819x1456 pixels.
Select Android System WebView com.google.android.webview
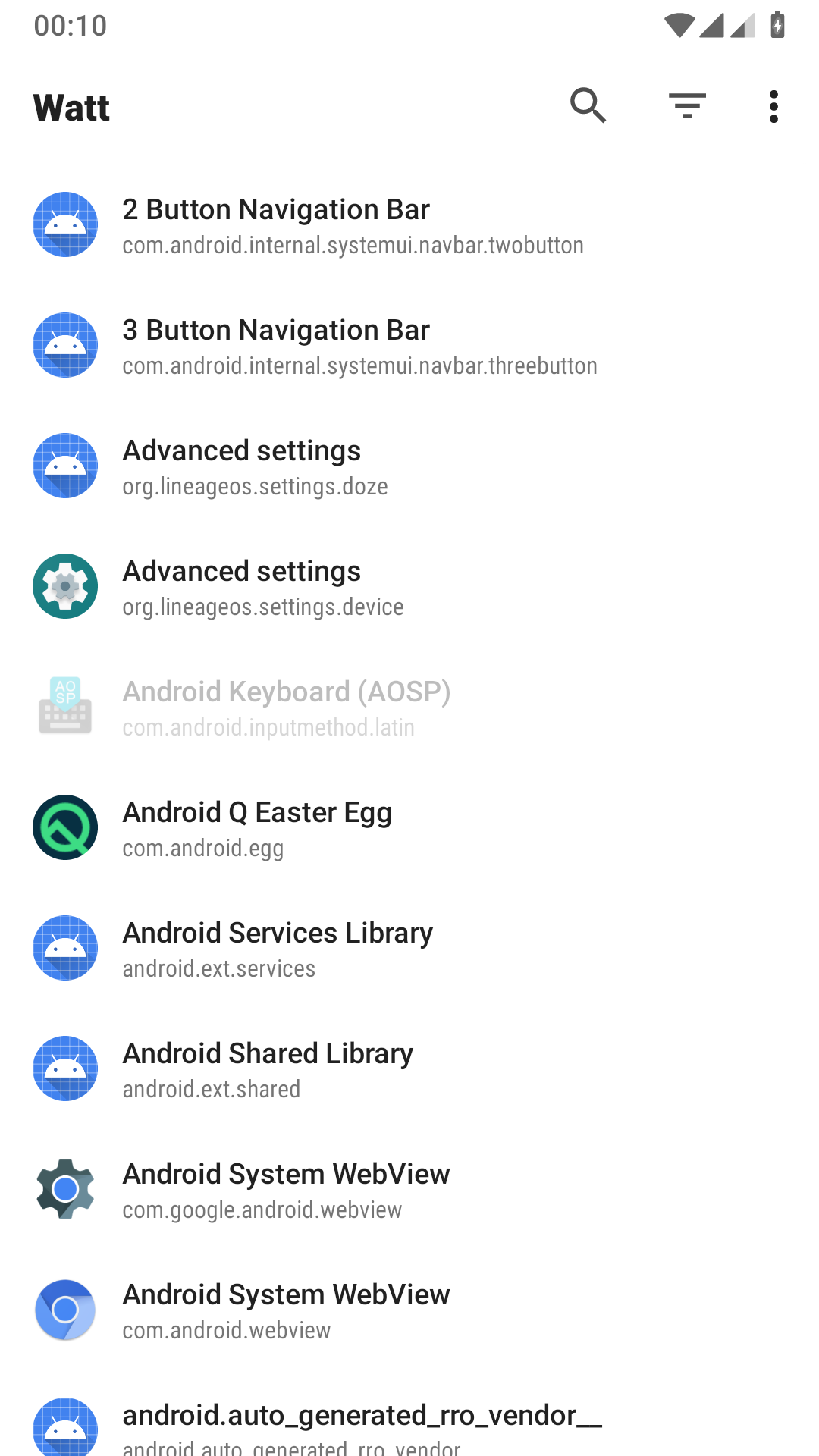(x=409, y=1190)
